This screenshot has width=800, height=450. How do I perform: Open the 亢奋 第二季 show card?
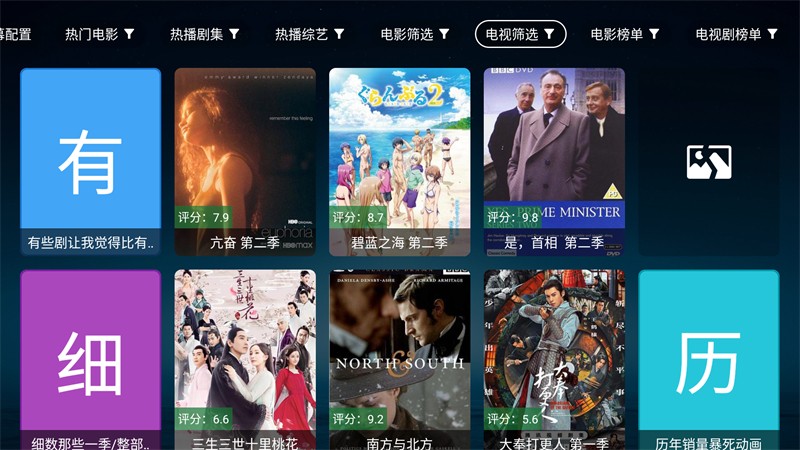(x=245, y=160)
